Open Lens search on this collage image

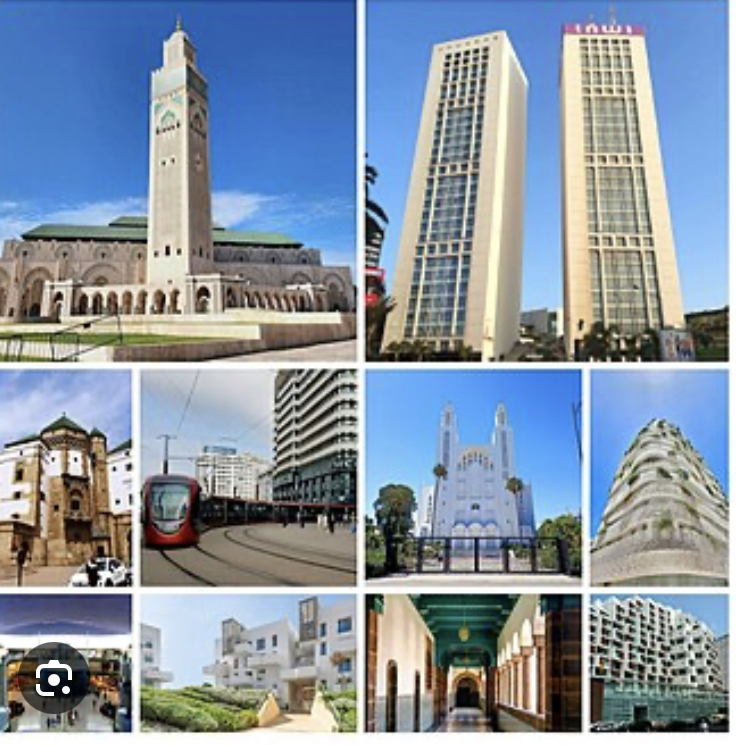(x=53, y=677)
